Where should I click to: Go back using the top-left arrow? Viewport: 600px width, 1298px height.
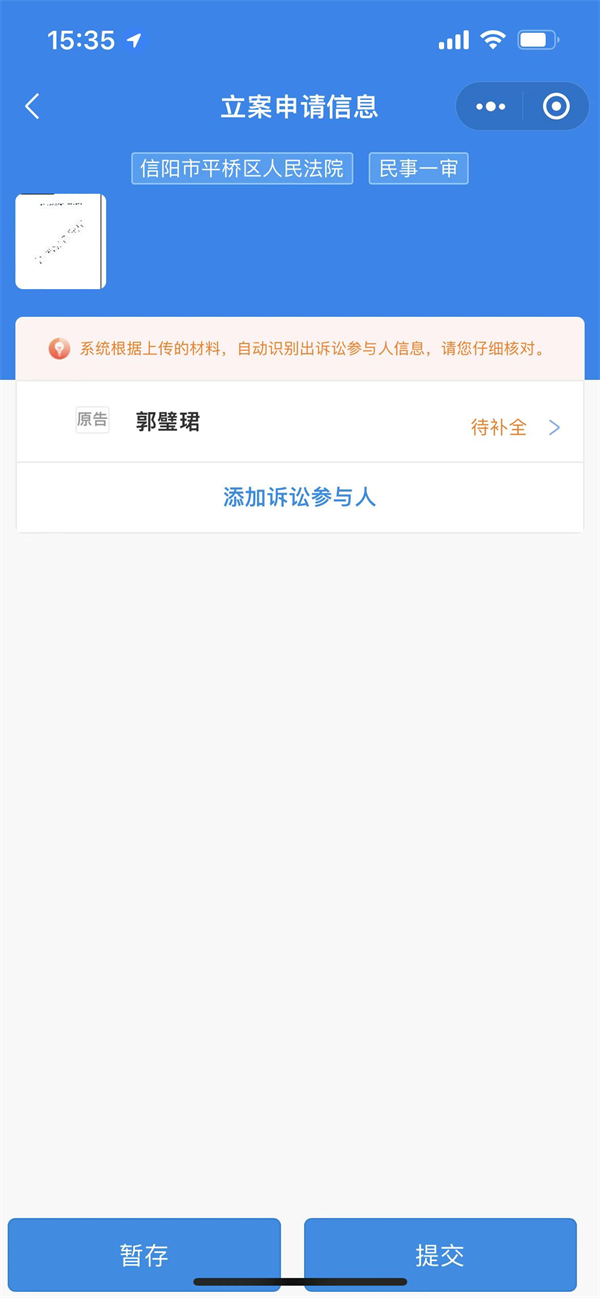pos(32,107)
